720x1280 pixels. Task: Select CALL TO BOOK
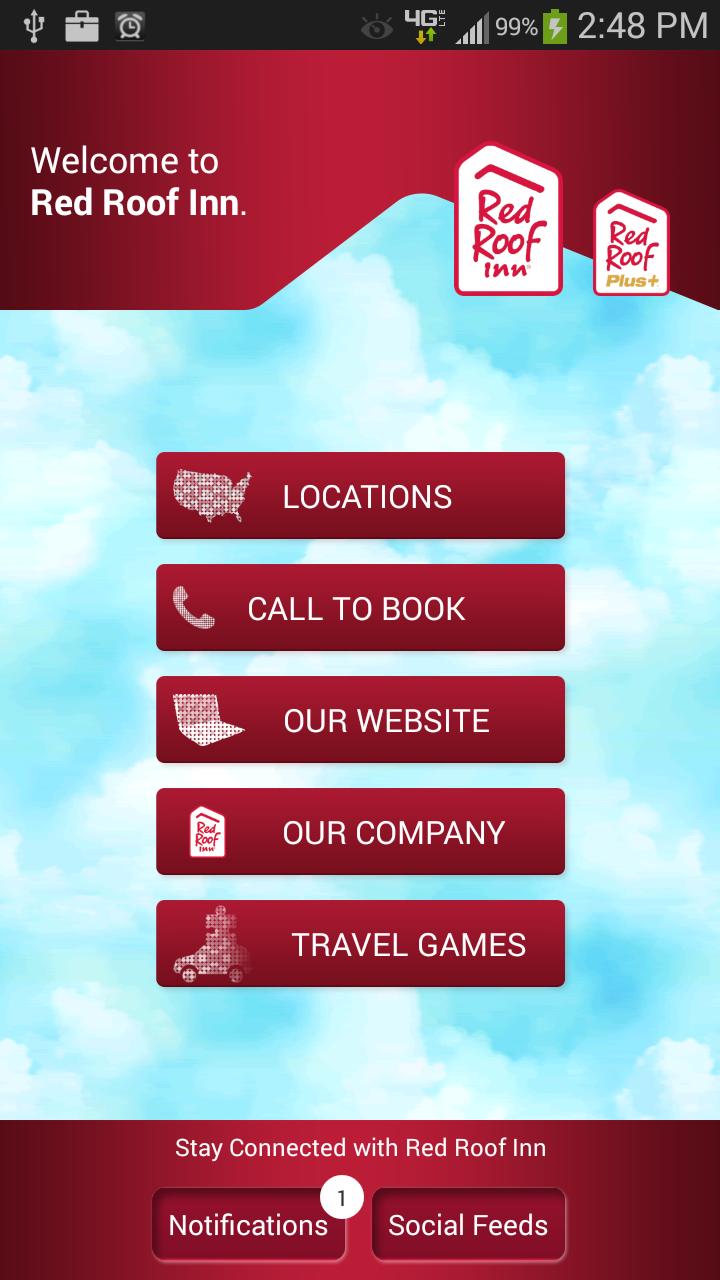(x=360, y=607)
